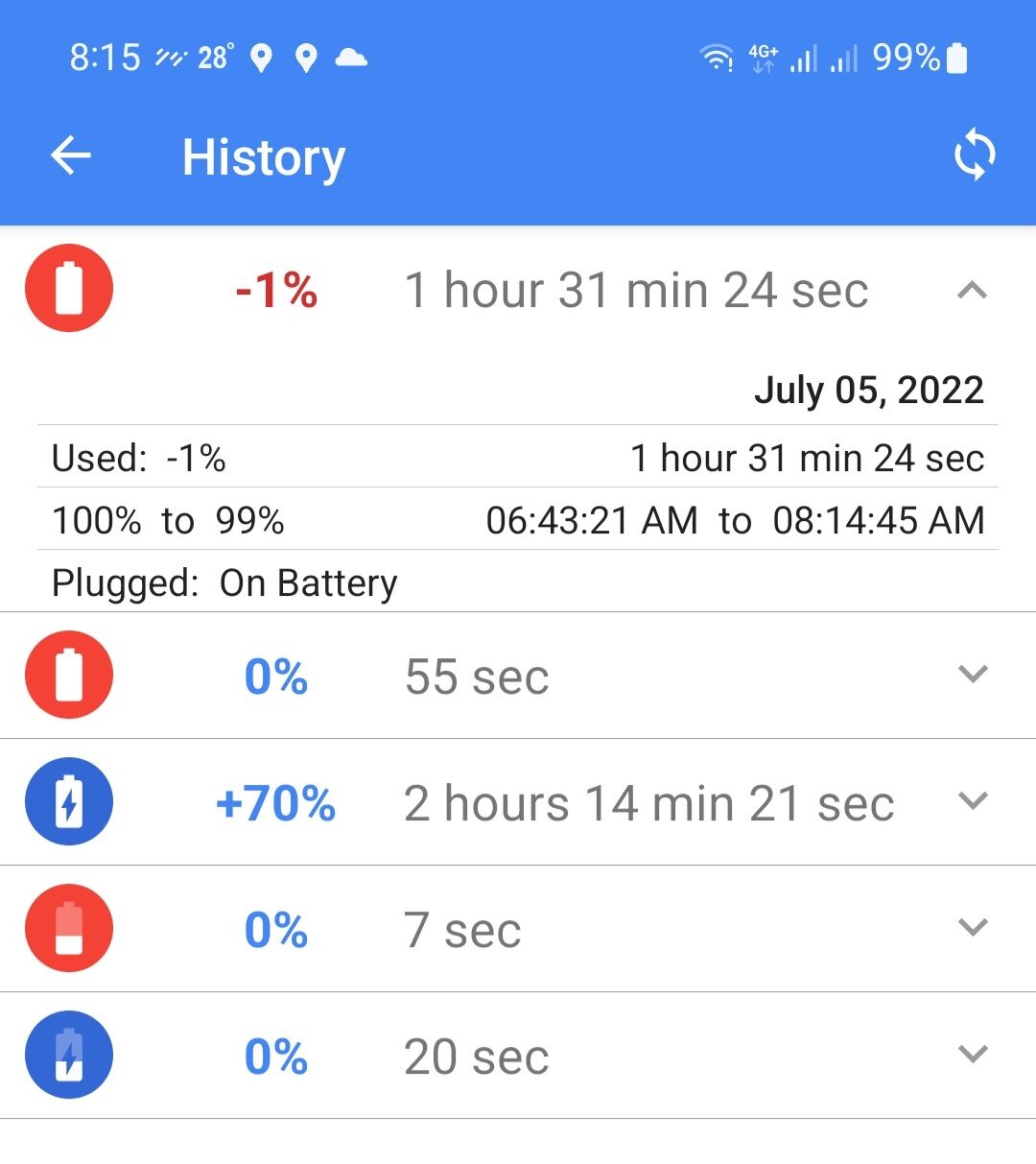Viewport: 1036px width, 1164px height.
Task: Expand the +70% charging entry
Action: 972,802
